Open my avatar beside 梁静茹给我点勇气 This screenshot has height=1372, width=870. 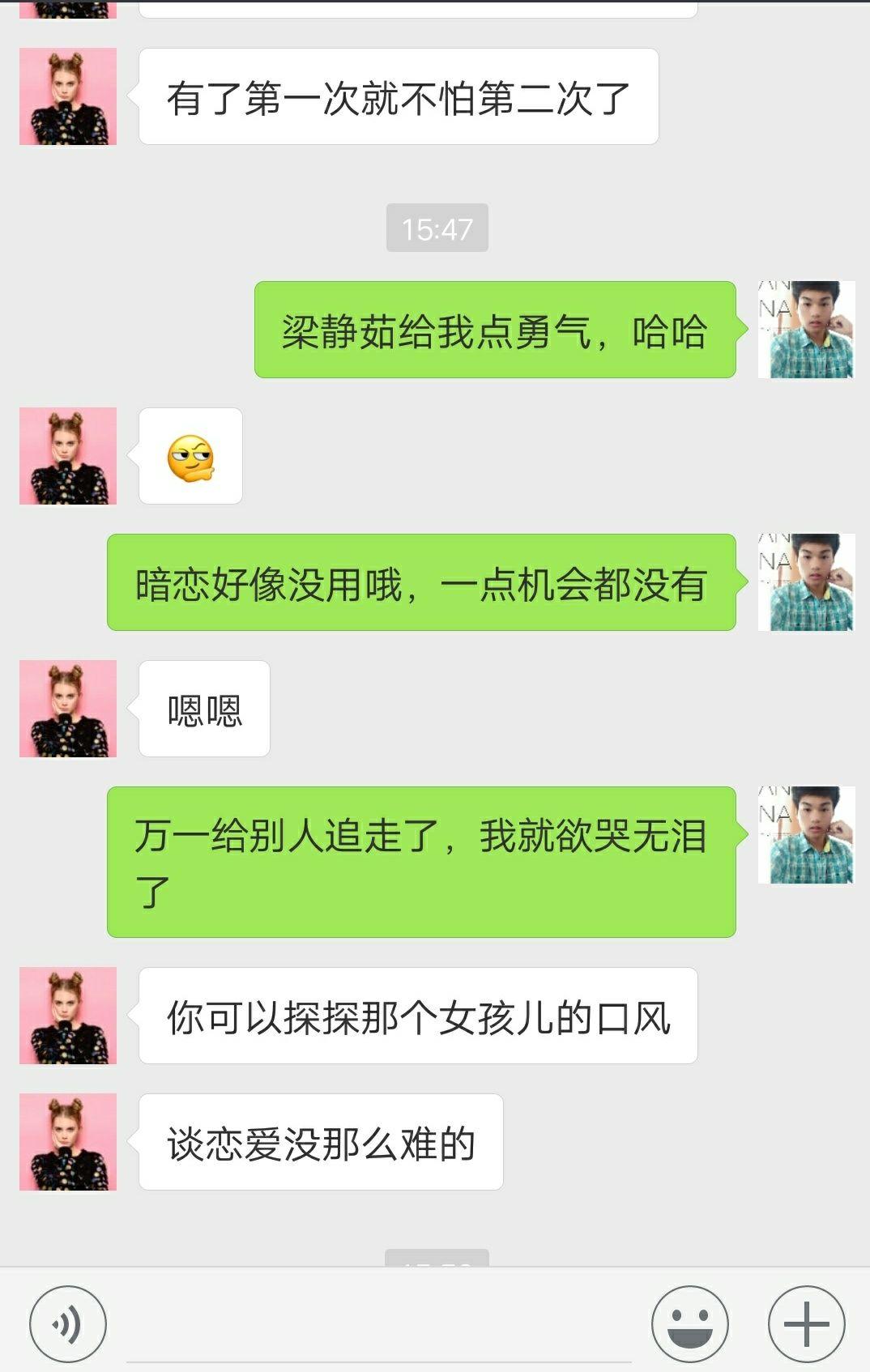(806, 330)
